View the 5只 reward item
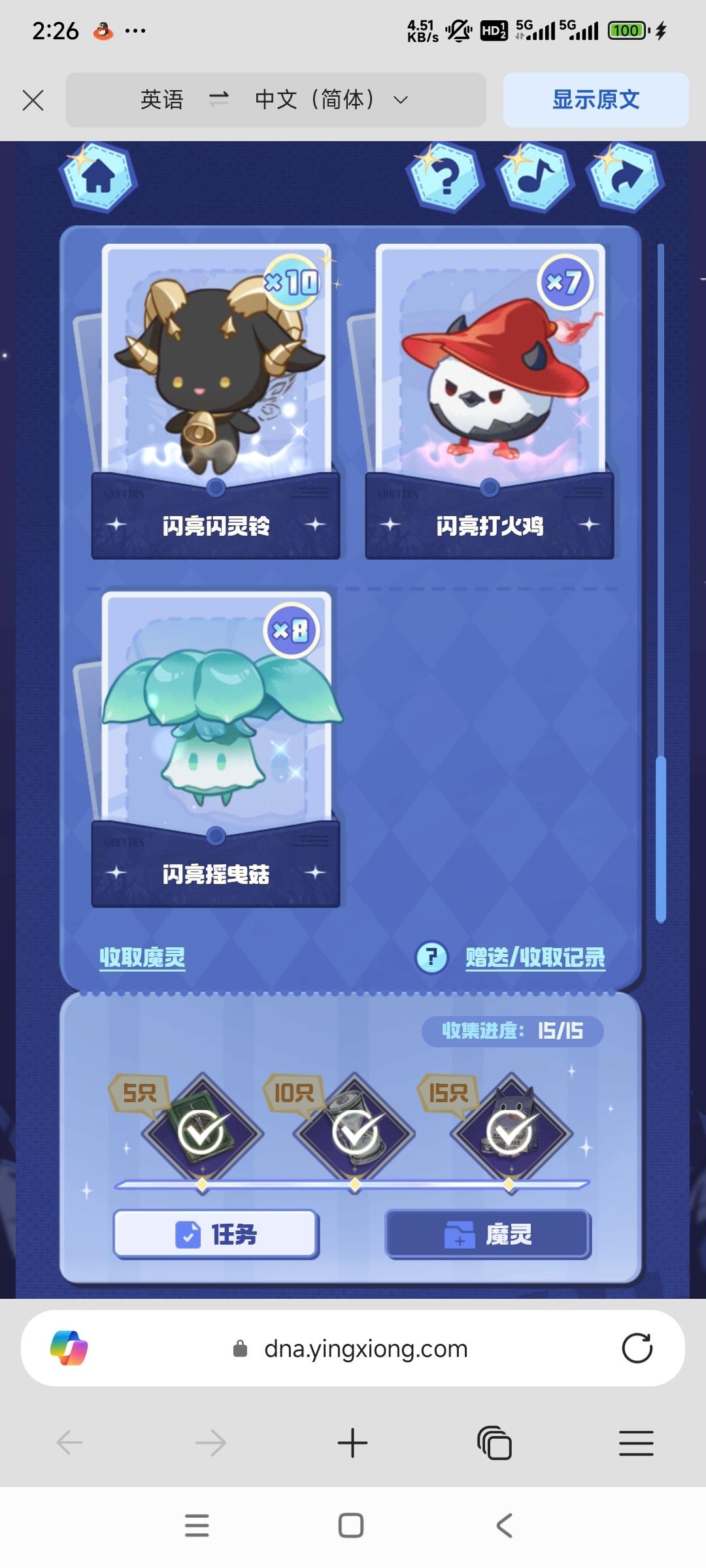Screen dimensions: 706x1568 (x=203, y=1132)
